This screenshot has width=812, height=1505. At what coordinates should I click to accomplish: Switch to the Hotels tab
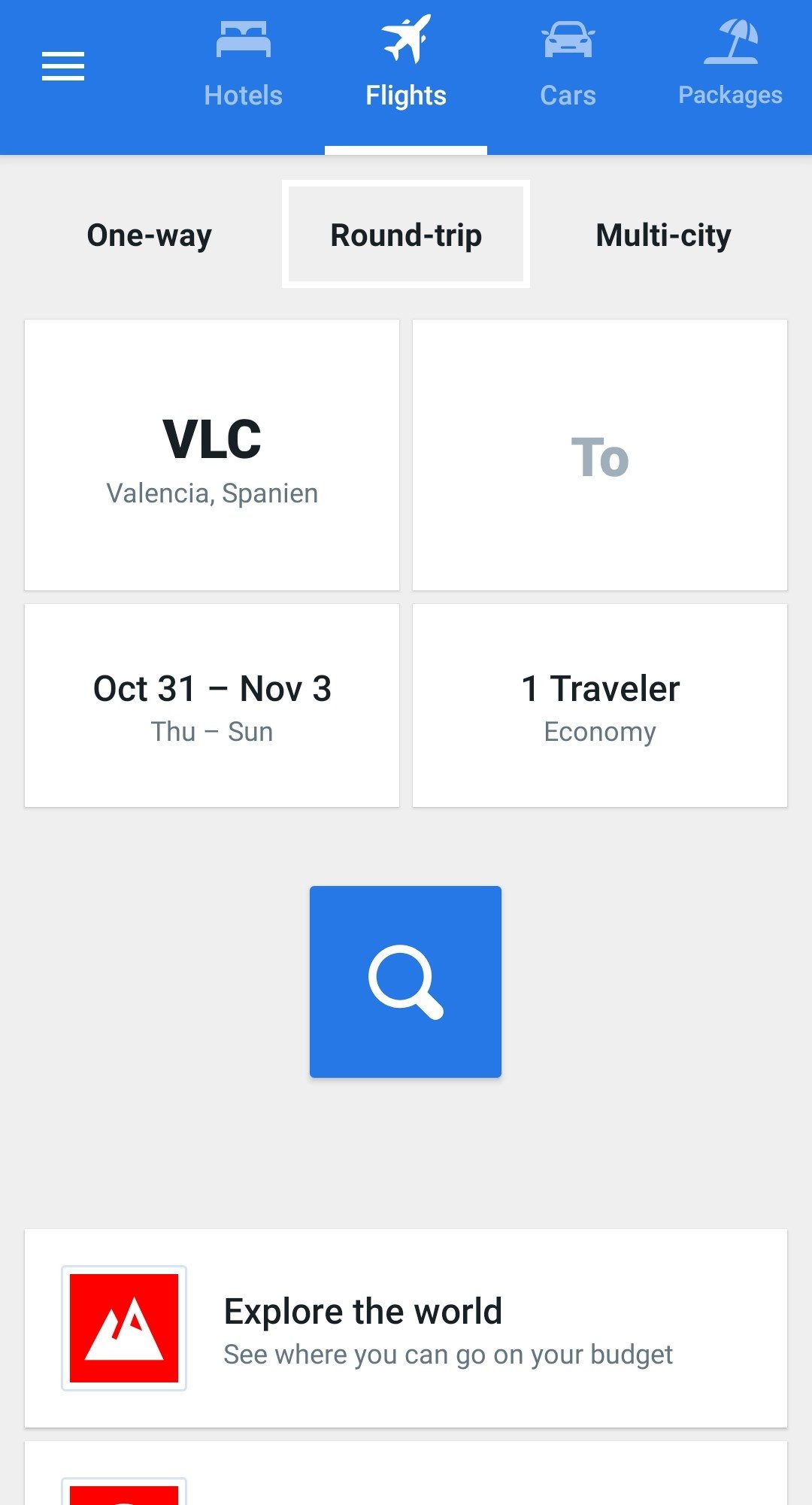[x=244, y=68]
